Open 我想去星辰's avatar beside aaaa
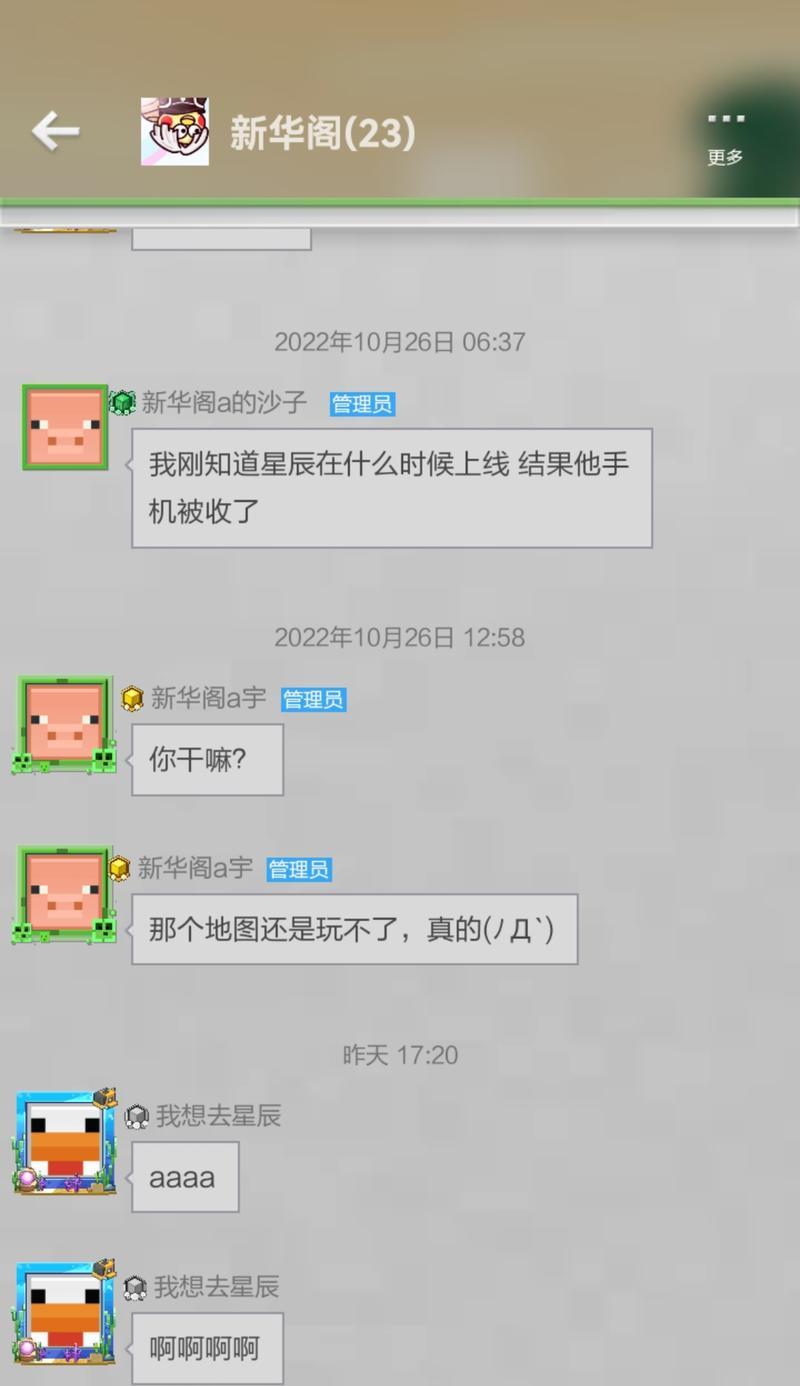The image size is (800, 1386). click(x=66, y=1142)
